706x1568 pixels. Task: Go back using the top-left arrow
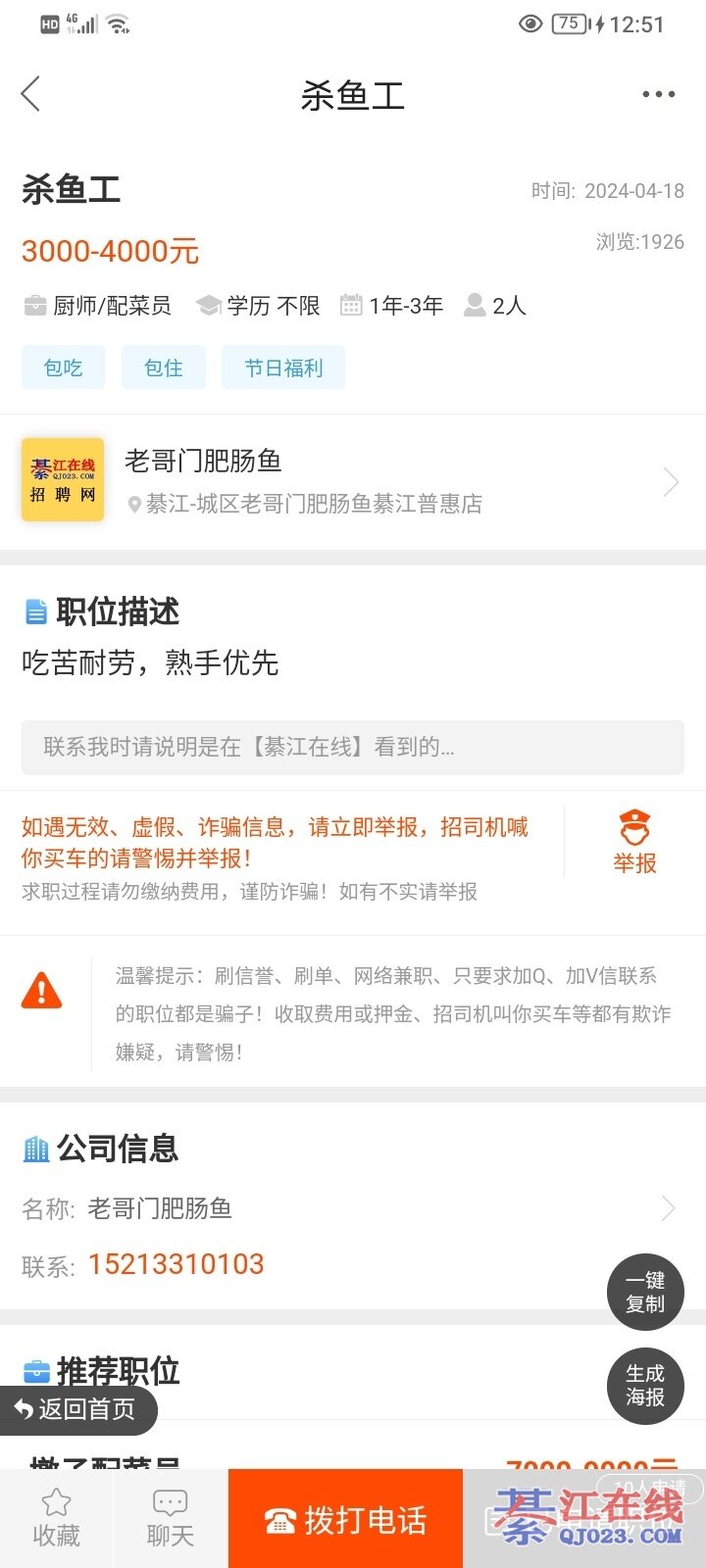31,95
